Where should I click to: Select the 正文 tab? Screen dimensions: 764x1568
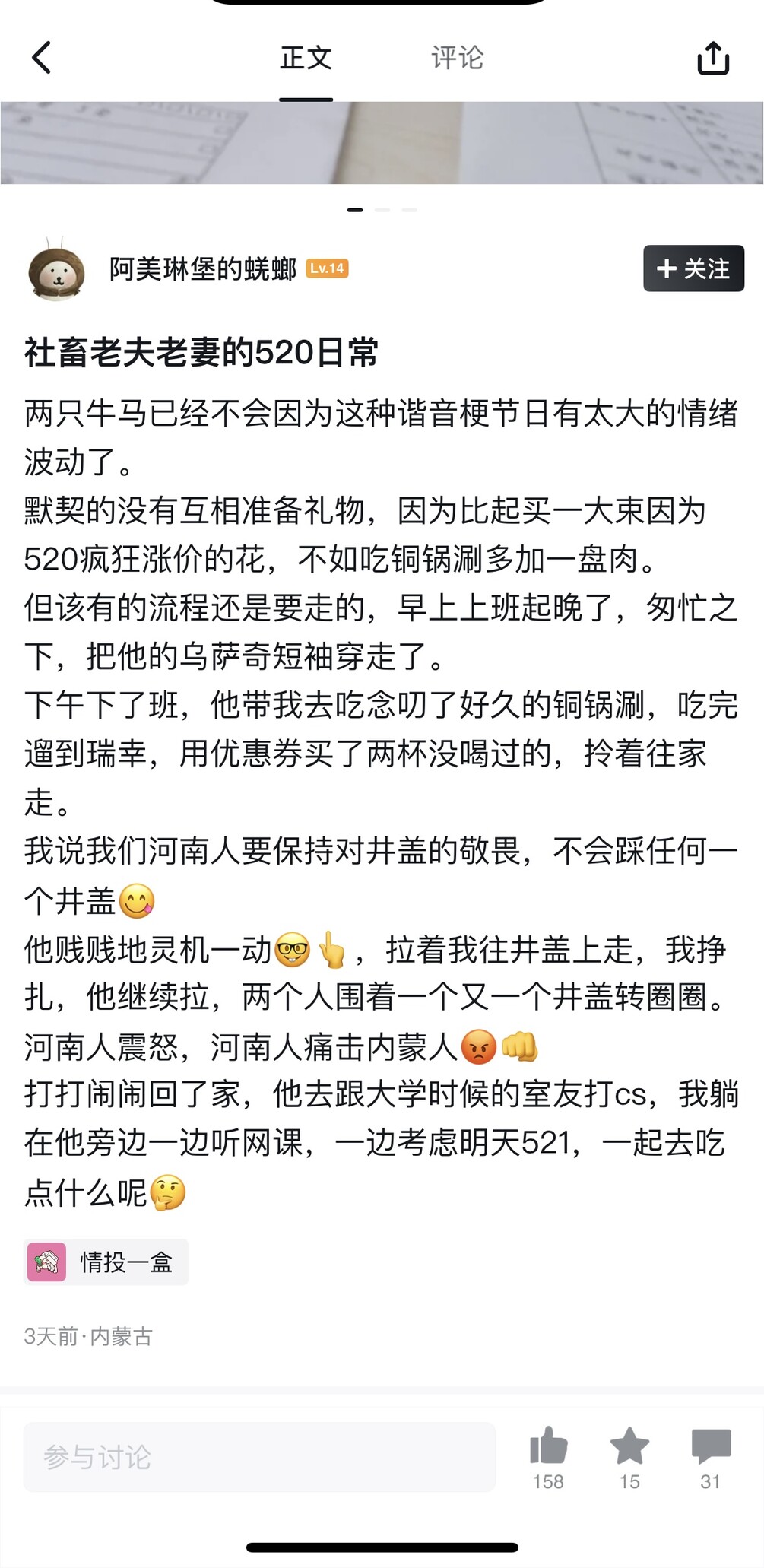click(x=306, y=58)
